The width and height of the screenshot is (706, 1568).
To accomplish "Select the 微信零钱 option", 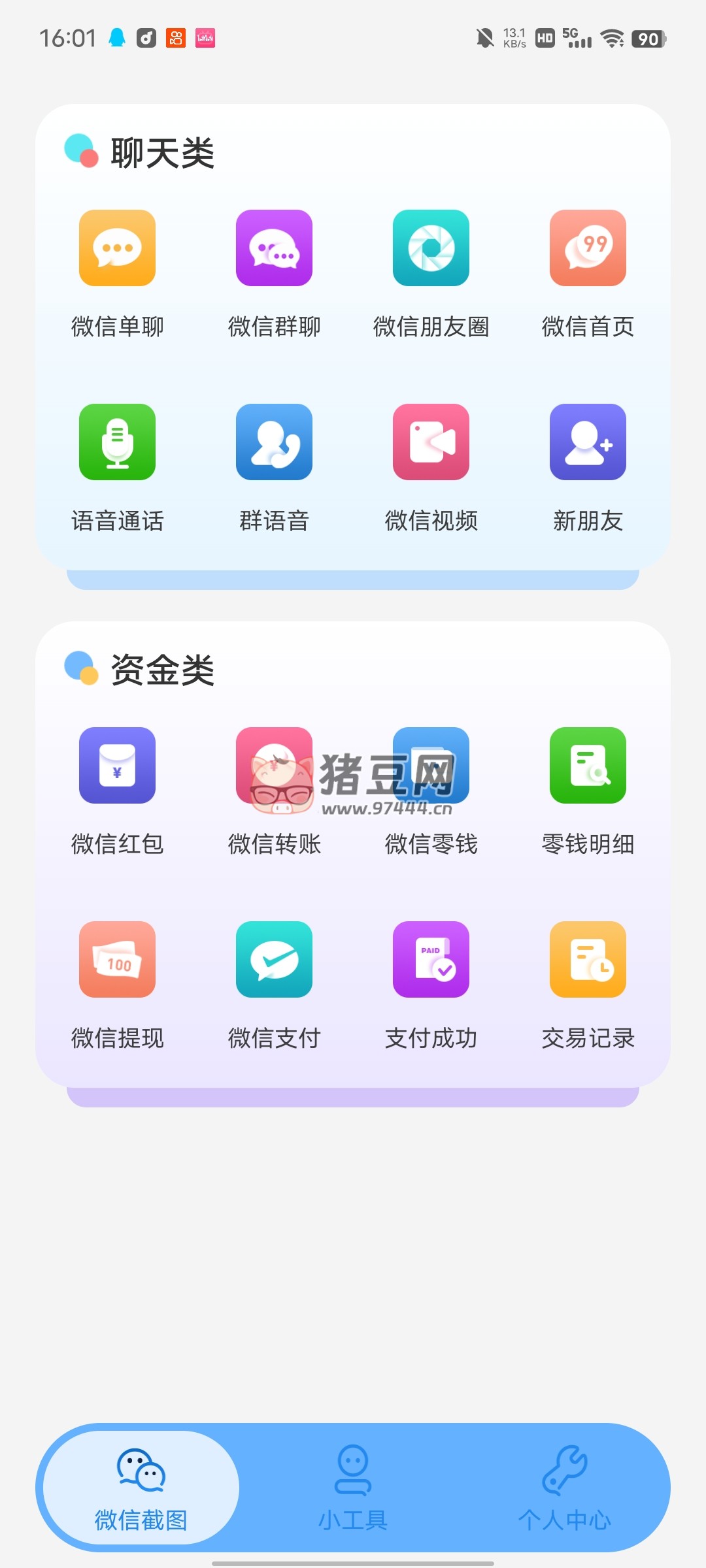I will click(431, 766).
